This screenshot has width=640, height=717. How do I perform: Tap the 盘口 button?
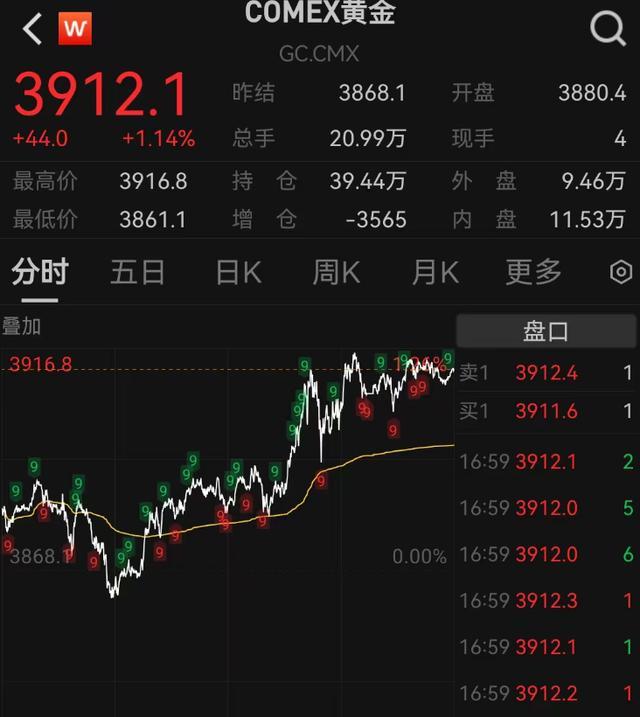click(546, 331)
